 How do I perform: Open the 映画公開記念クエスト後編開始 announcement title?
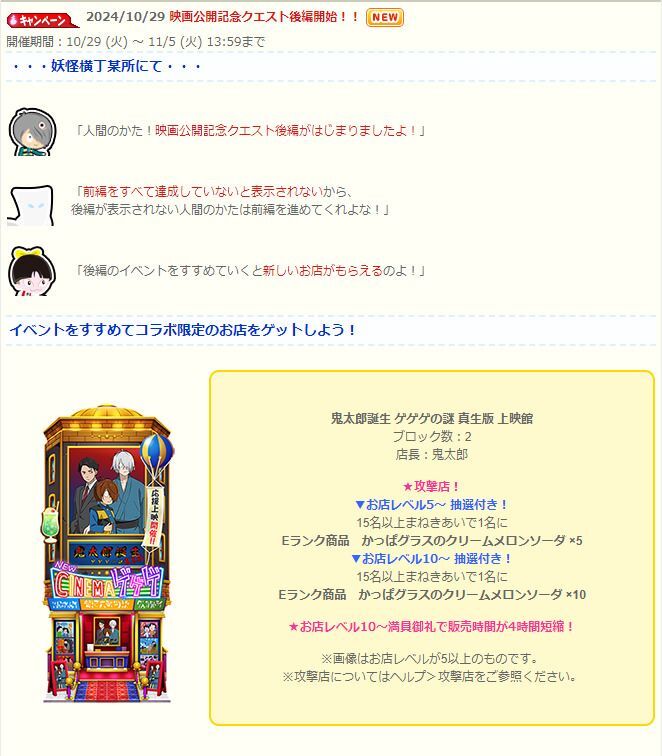264,17
